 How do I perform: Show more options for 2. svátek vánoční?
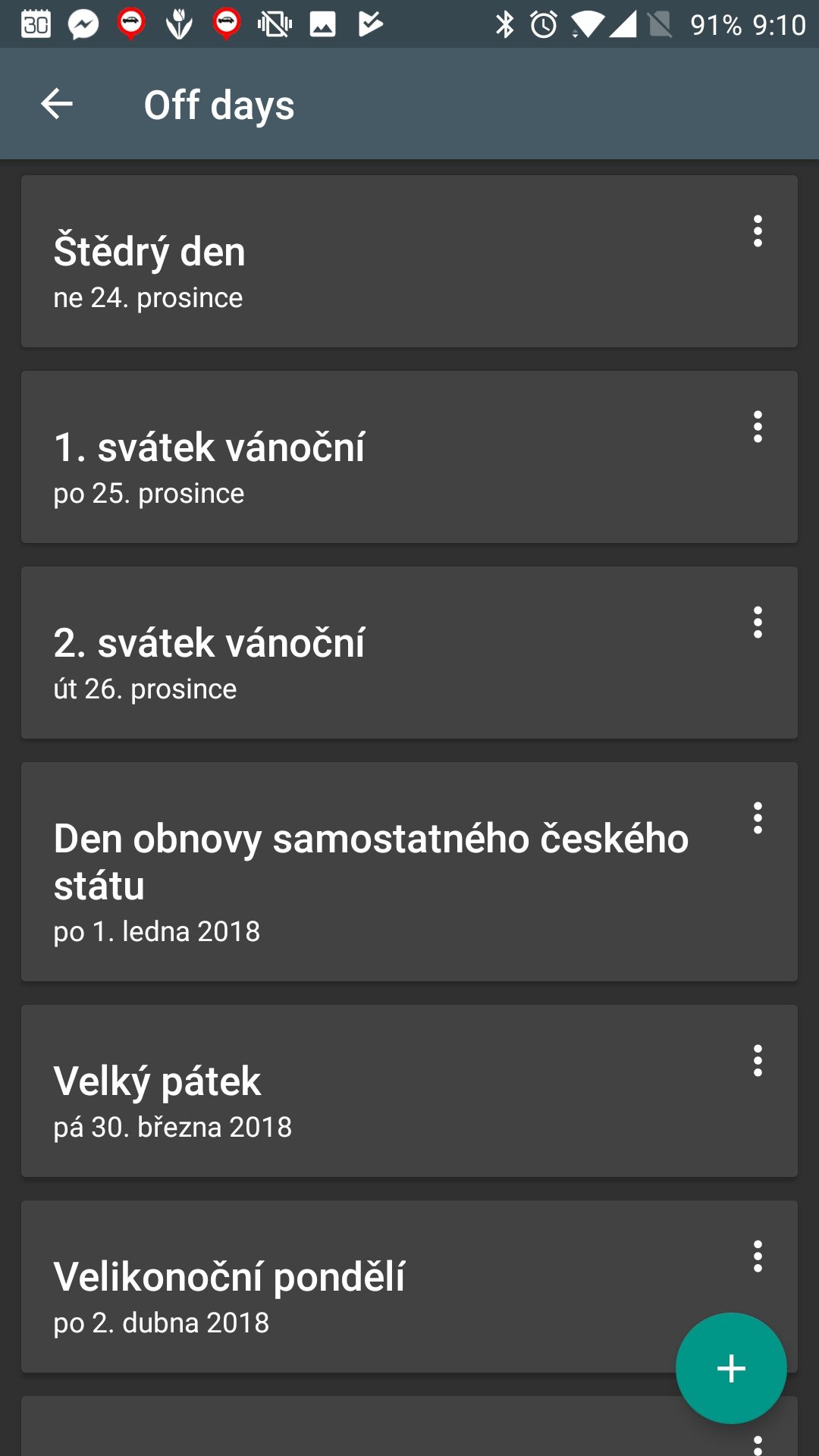coord(758,622)
